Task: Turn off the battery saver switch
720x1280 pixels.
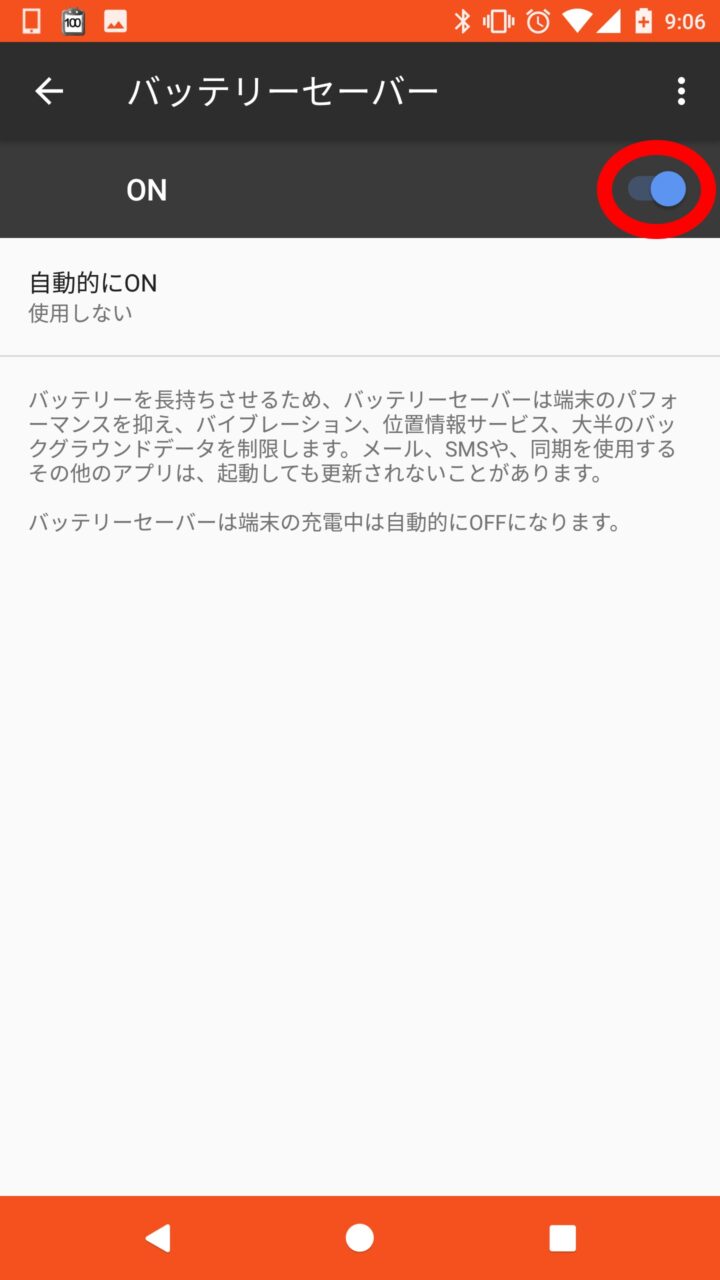Action: point(657,189)
